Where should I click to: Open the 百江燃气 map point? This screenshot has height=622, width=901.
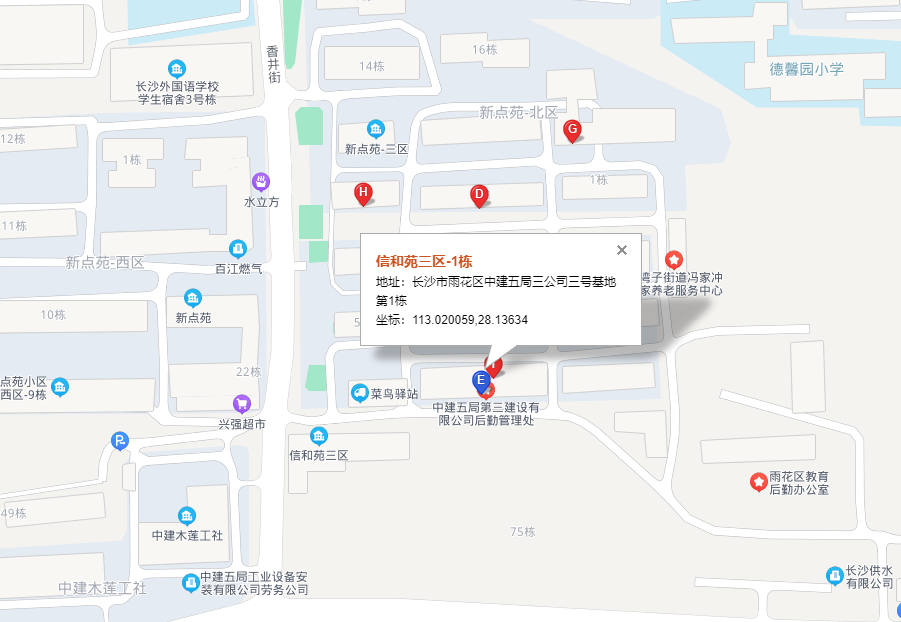[x=238, y=248]
